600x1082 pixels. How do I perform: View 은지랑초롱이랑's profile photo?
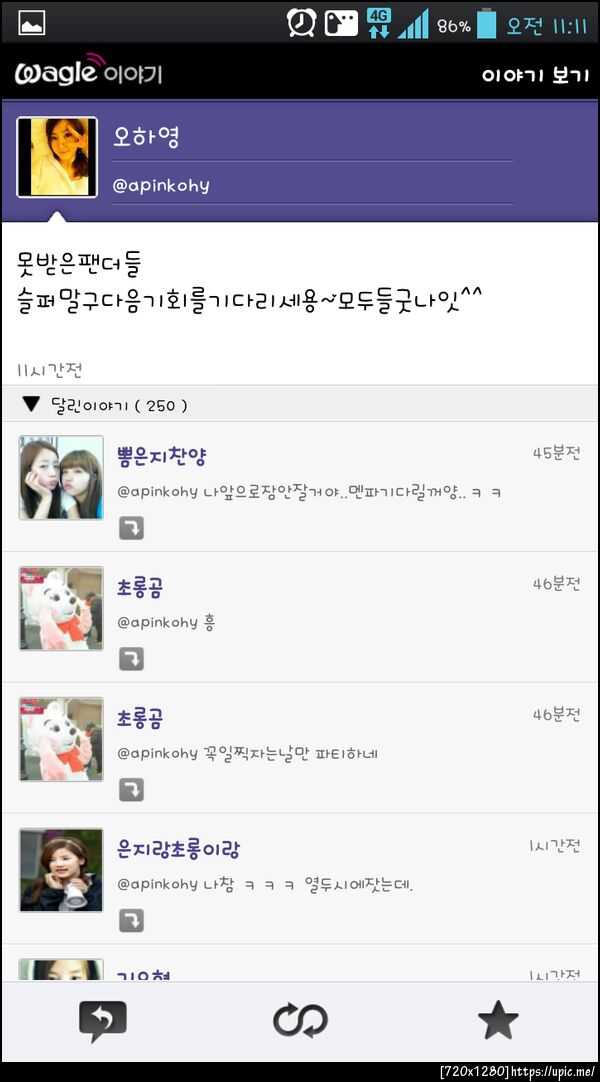click(x=61, y=869)
